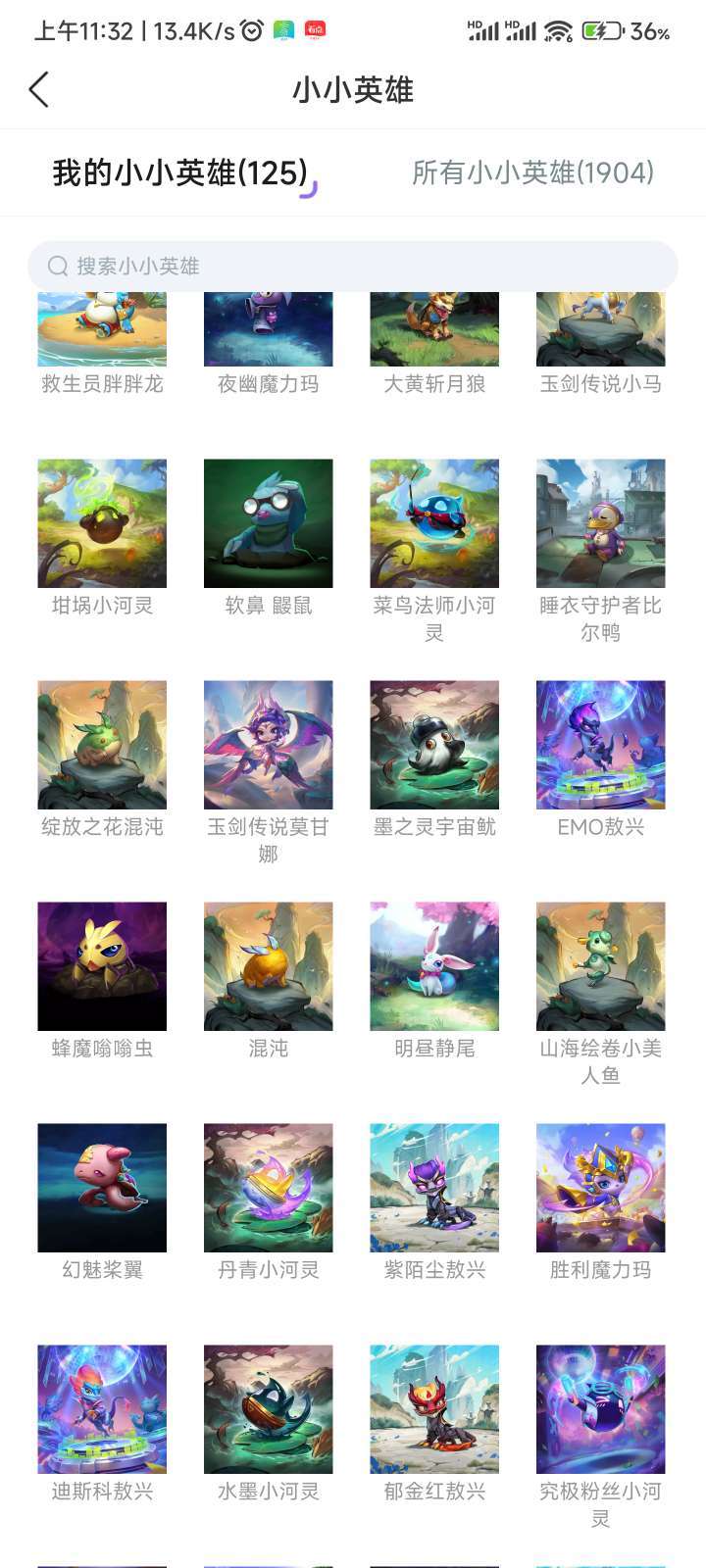Open 胜利魔力玛 hero tile
Screen dimensions: 706x1568
tap(600, 1188)
